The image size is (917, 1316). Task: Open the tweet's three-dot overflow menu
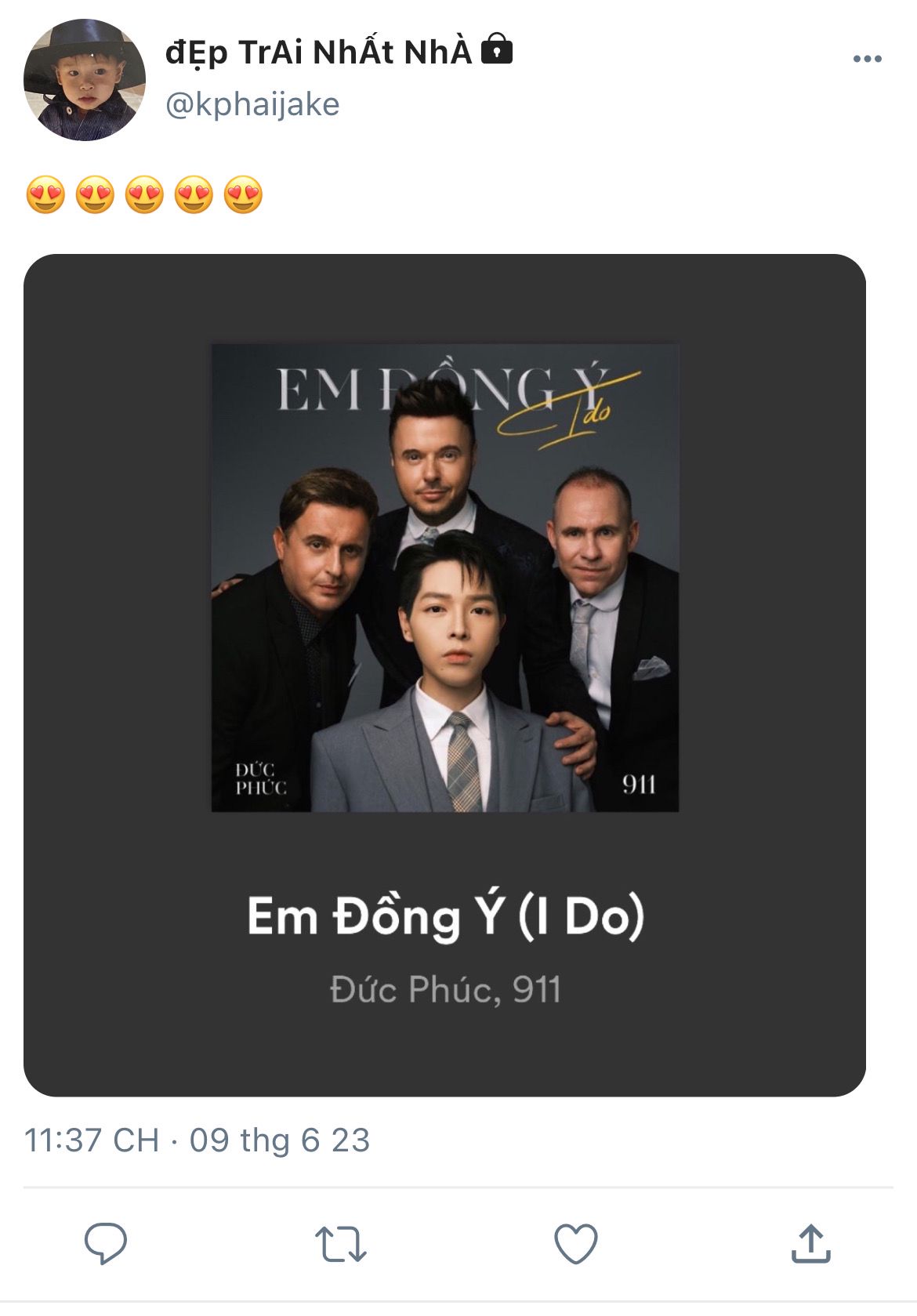(867, 59)
